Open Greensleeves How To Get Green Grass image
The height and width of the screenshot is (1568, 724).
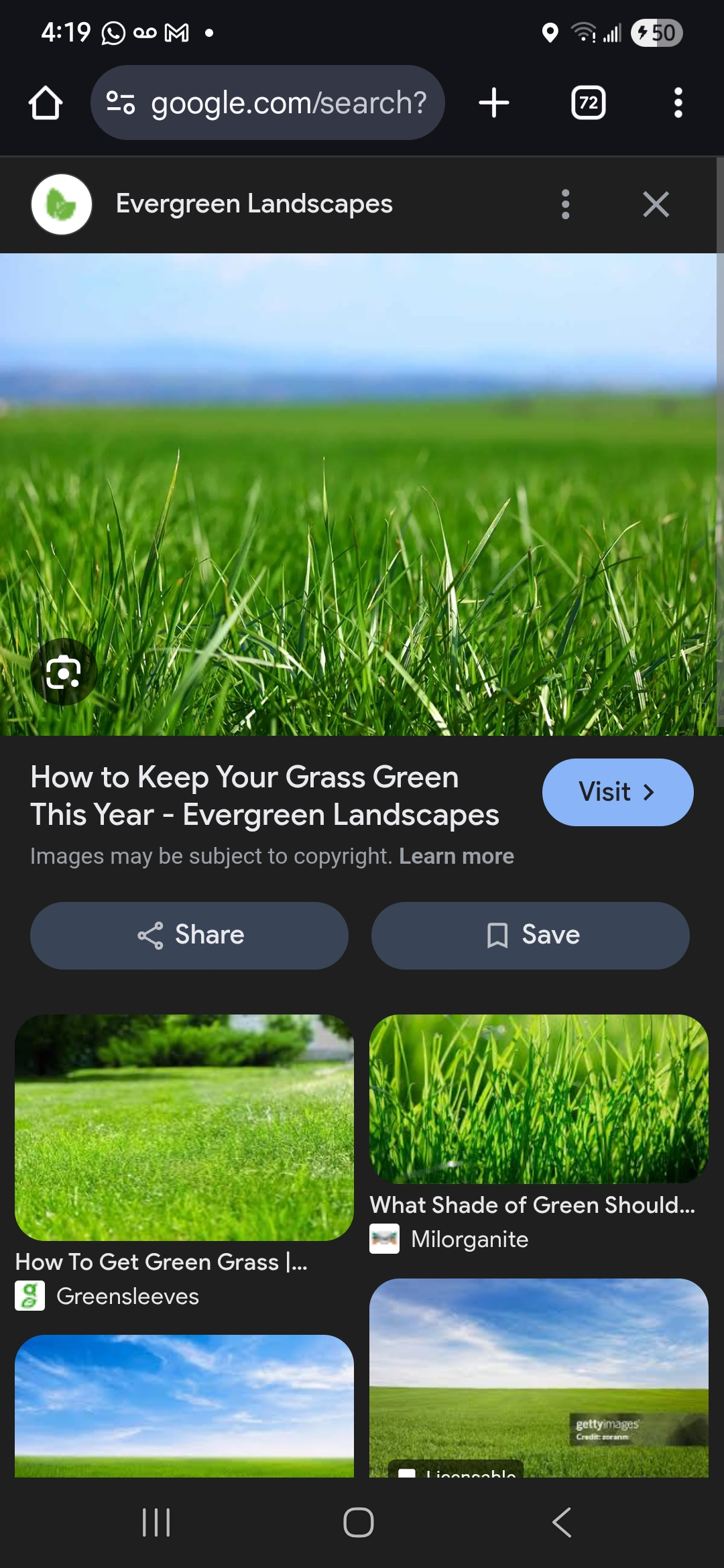tap(184, 1127)
